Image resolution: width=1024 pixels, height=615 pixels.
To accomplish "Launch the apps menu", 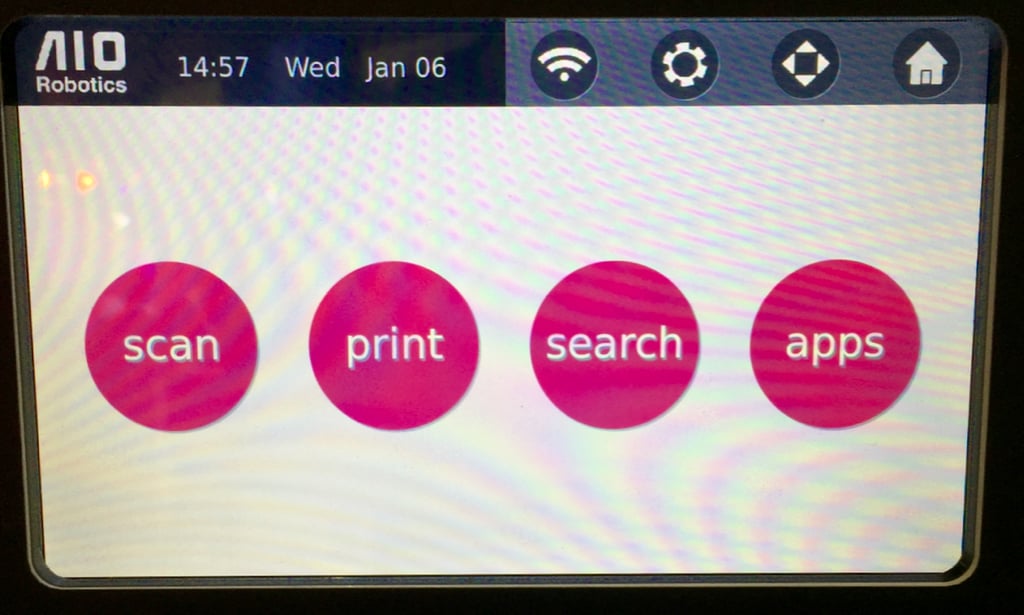I will (x=835, y=344).
